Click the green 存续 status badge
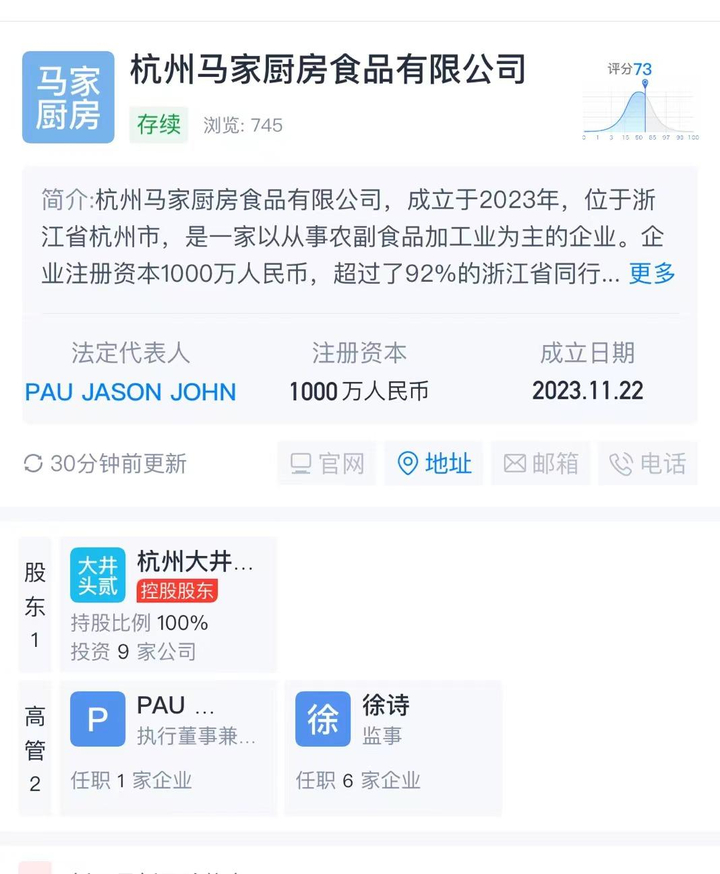This screenshot has width=720, height=874. [x=159, y=126]
